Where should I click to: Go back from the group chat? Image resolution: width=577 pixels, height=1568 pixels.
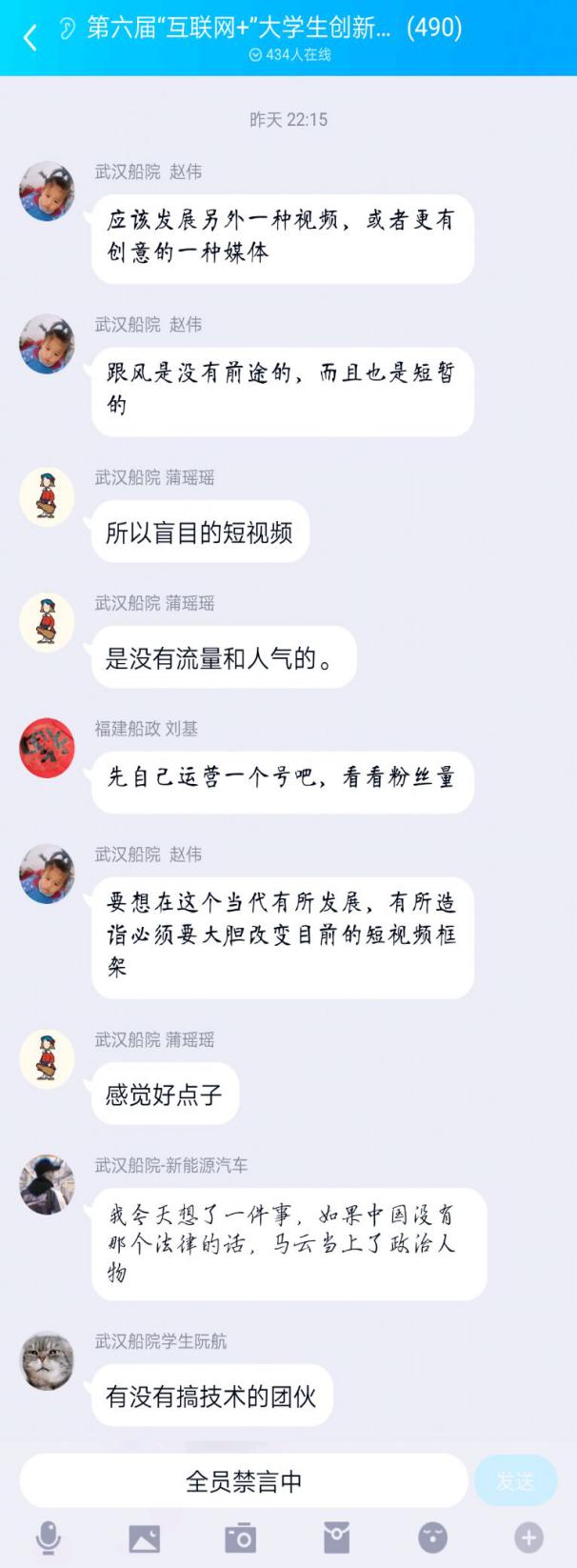(x=30, y=37)
